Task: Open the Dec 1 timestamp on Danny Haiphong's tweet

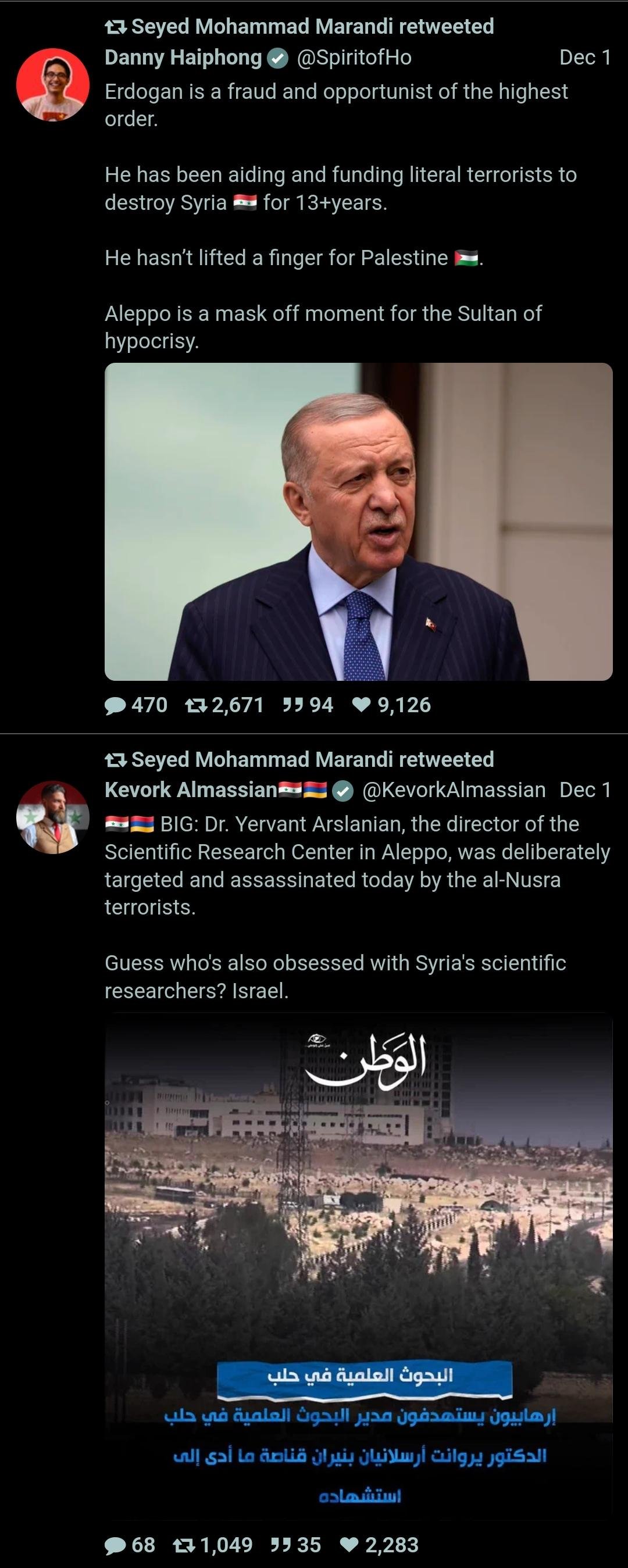Action: tap(585, 57)
